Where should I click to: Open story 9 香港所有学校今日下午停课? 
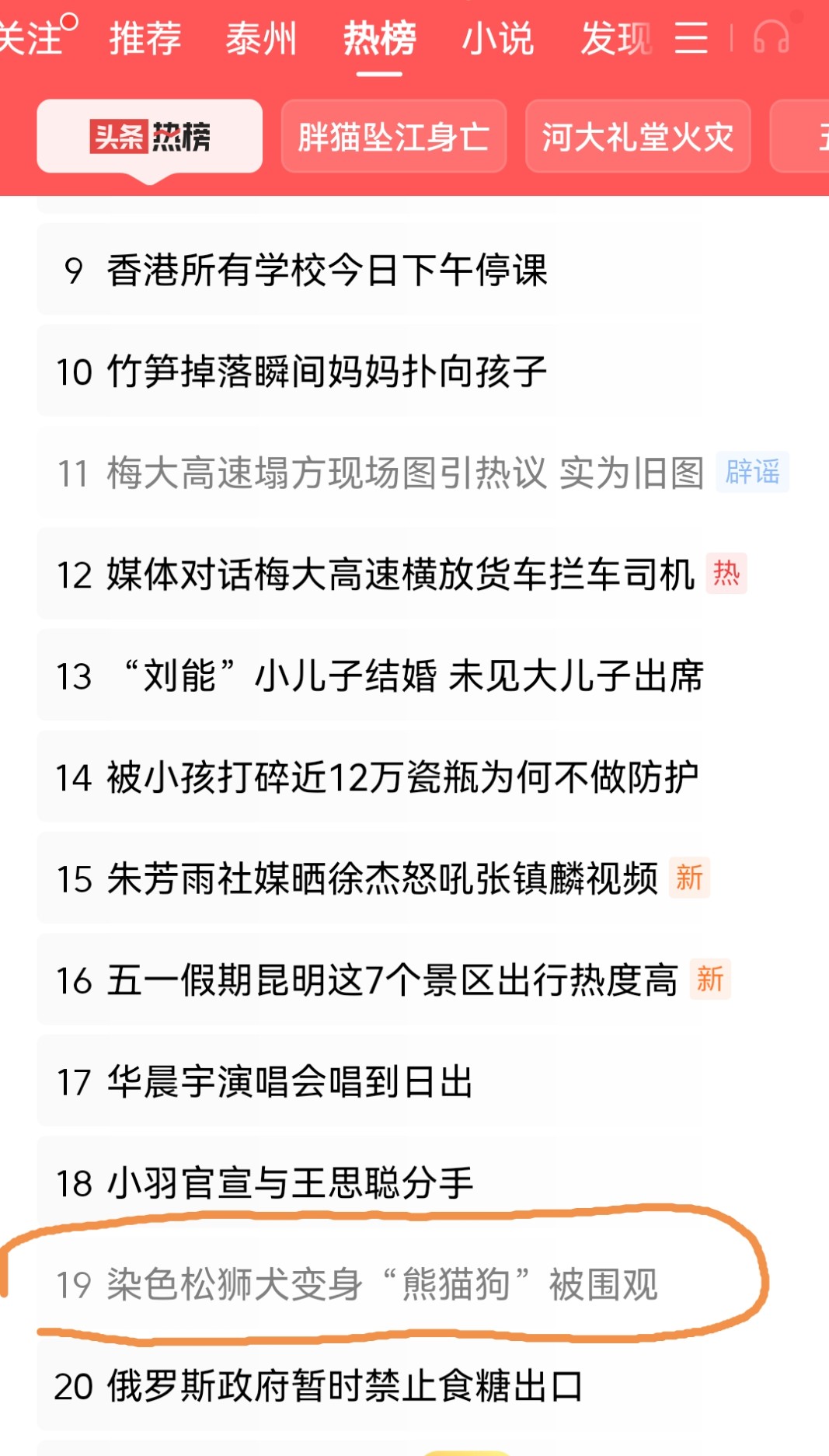click(297, 270)
